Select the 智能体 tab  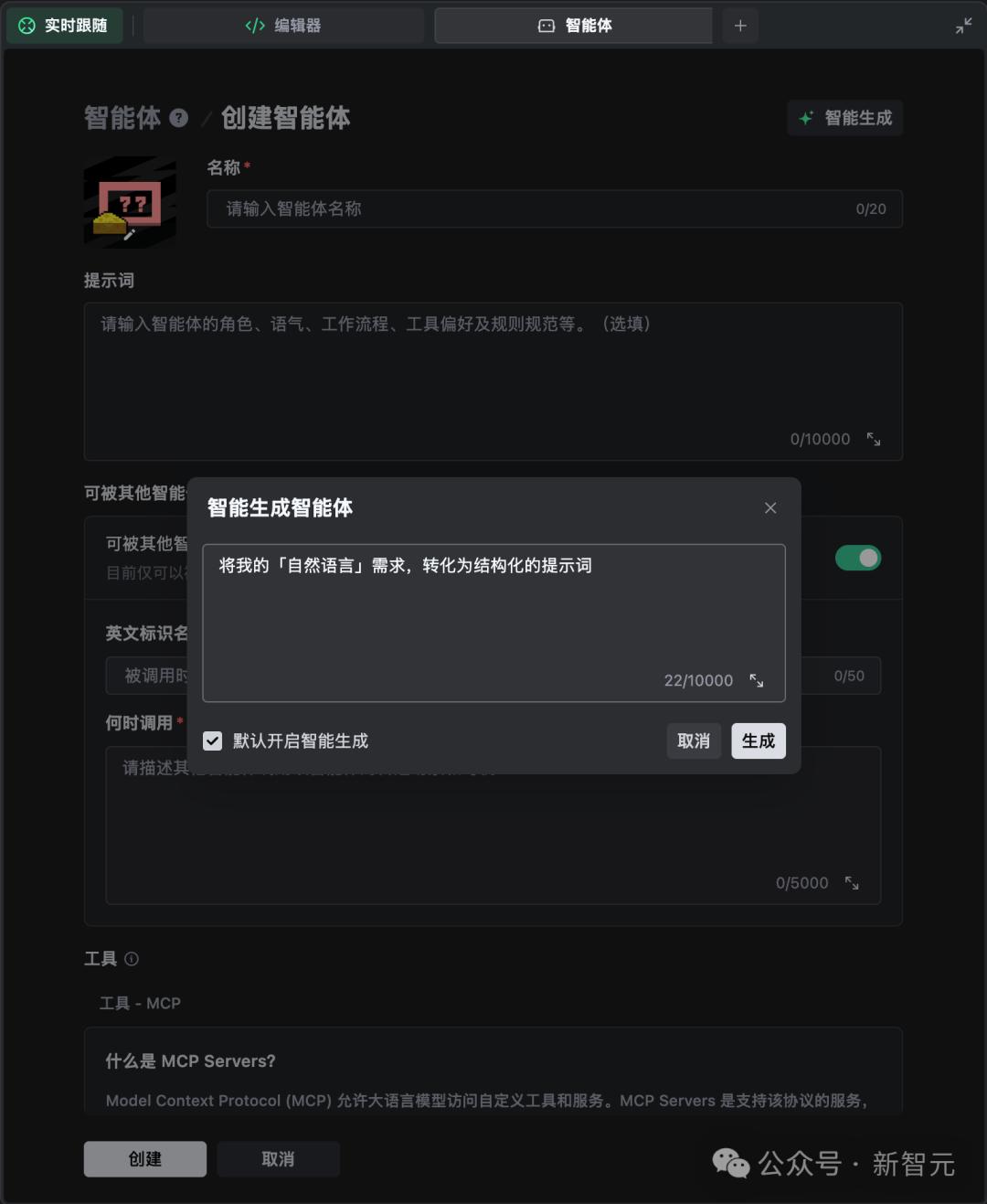[x=574, y=26]
